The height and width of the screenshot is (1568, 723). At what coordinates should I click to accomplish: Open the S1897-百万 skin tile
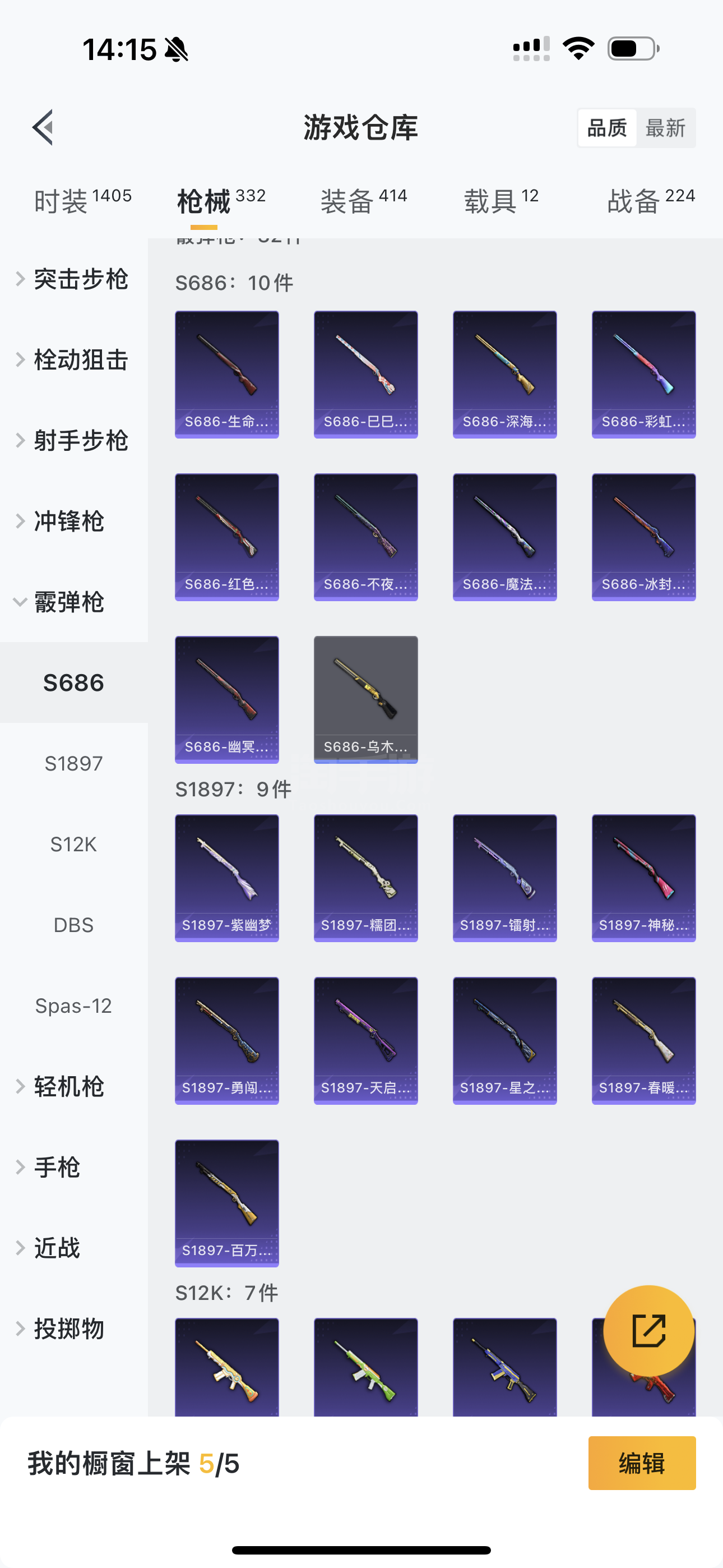pyautogui.click(x=227, y=1203)
